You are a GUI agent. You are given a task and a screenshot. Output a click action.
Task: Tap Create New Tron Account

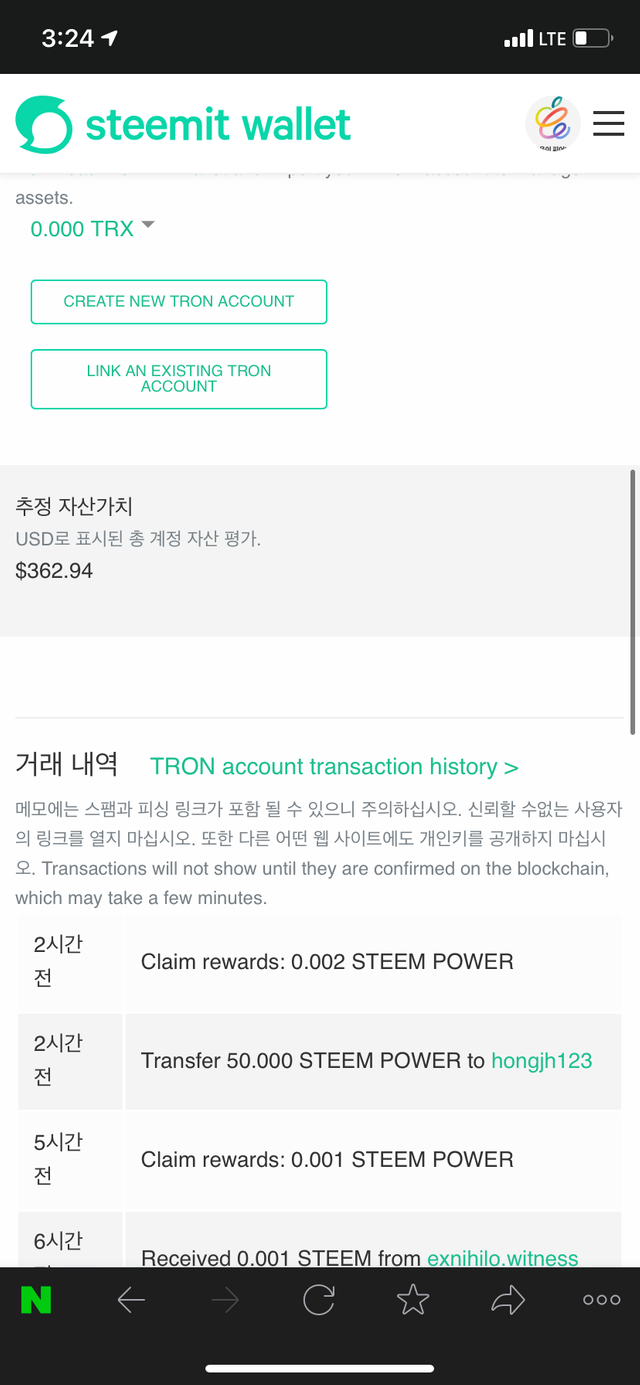(x=179, y=301)
